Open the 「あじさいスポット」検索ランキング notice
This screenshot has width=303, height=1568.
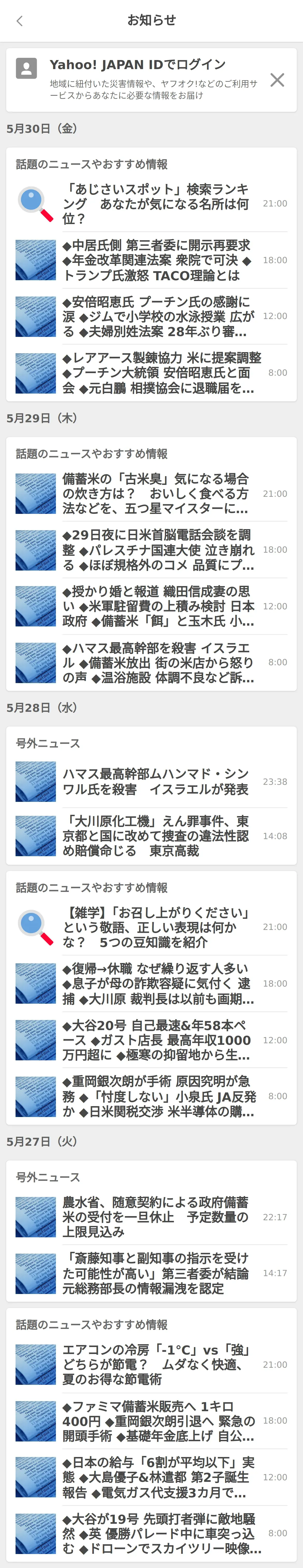coord(155,204)
